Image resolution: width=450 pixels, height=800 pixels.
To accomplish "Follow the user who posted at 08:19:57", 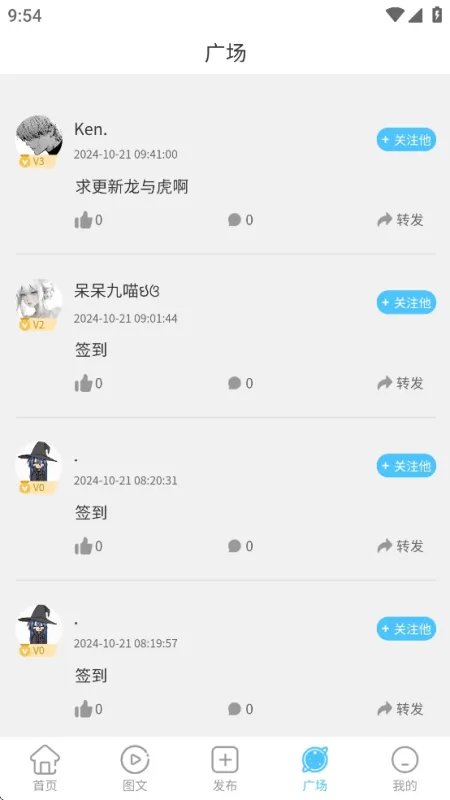I will (406, 629).
